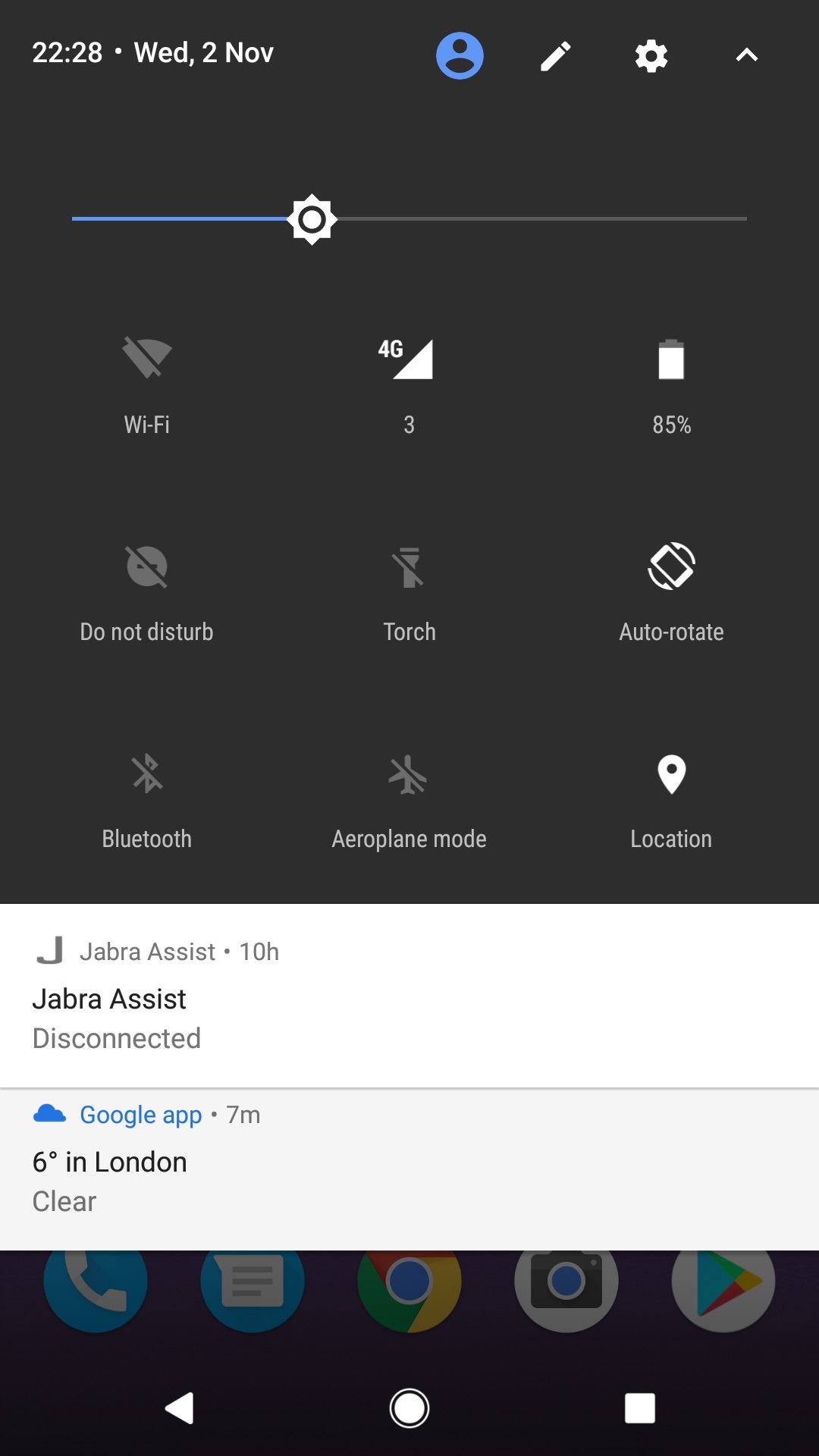
Task: Open the edit tiles pencil
Action: (x=556, y=55)
